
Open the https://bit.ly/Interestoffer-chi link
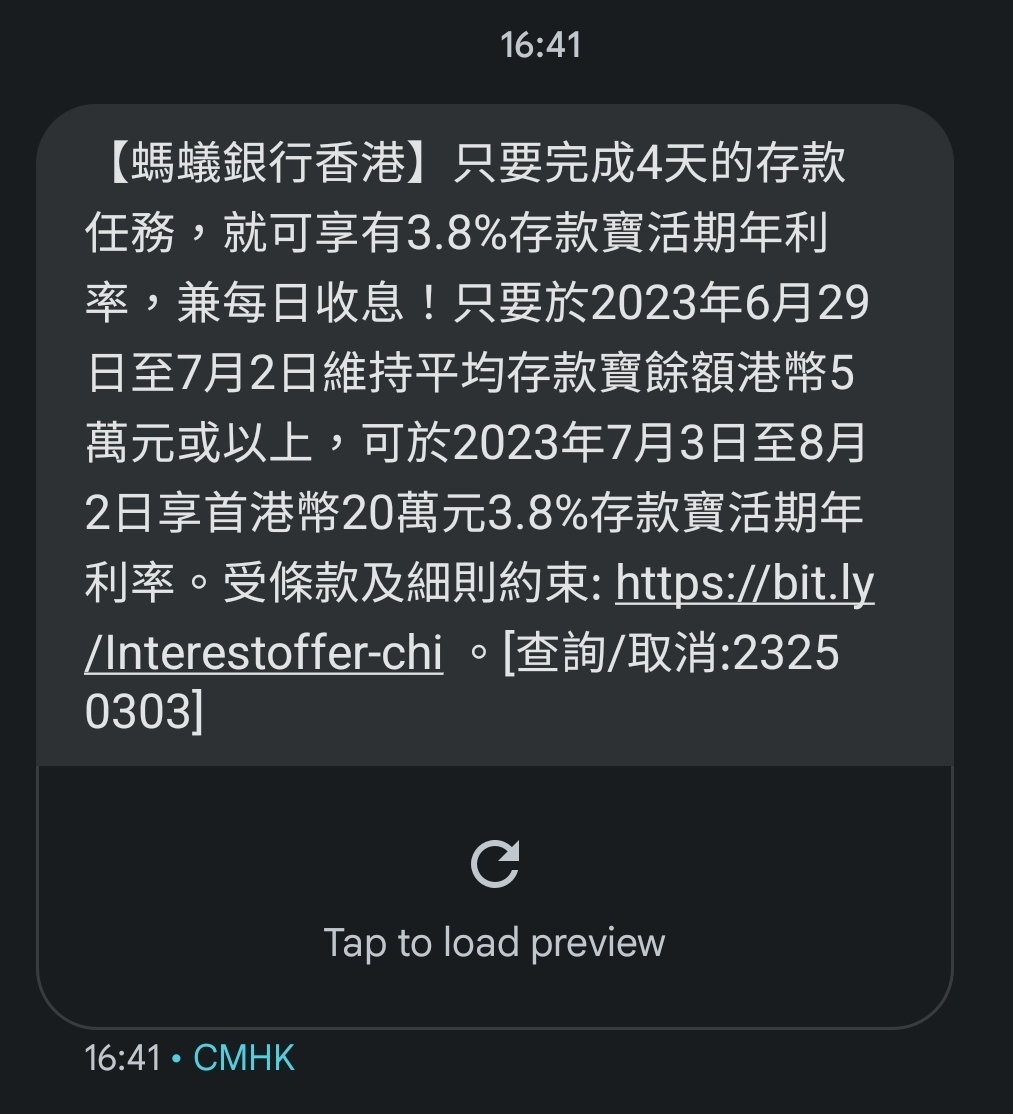745,585
